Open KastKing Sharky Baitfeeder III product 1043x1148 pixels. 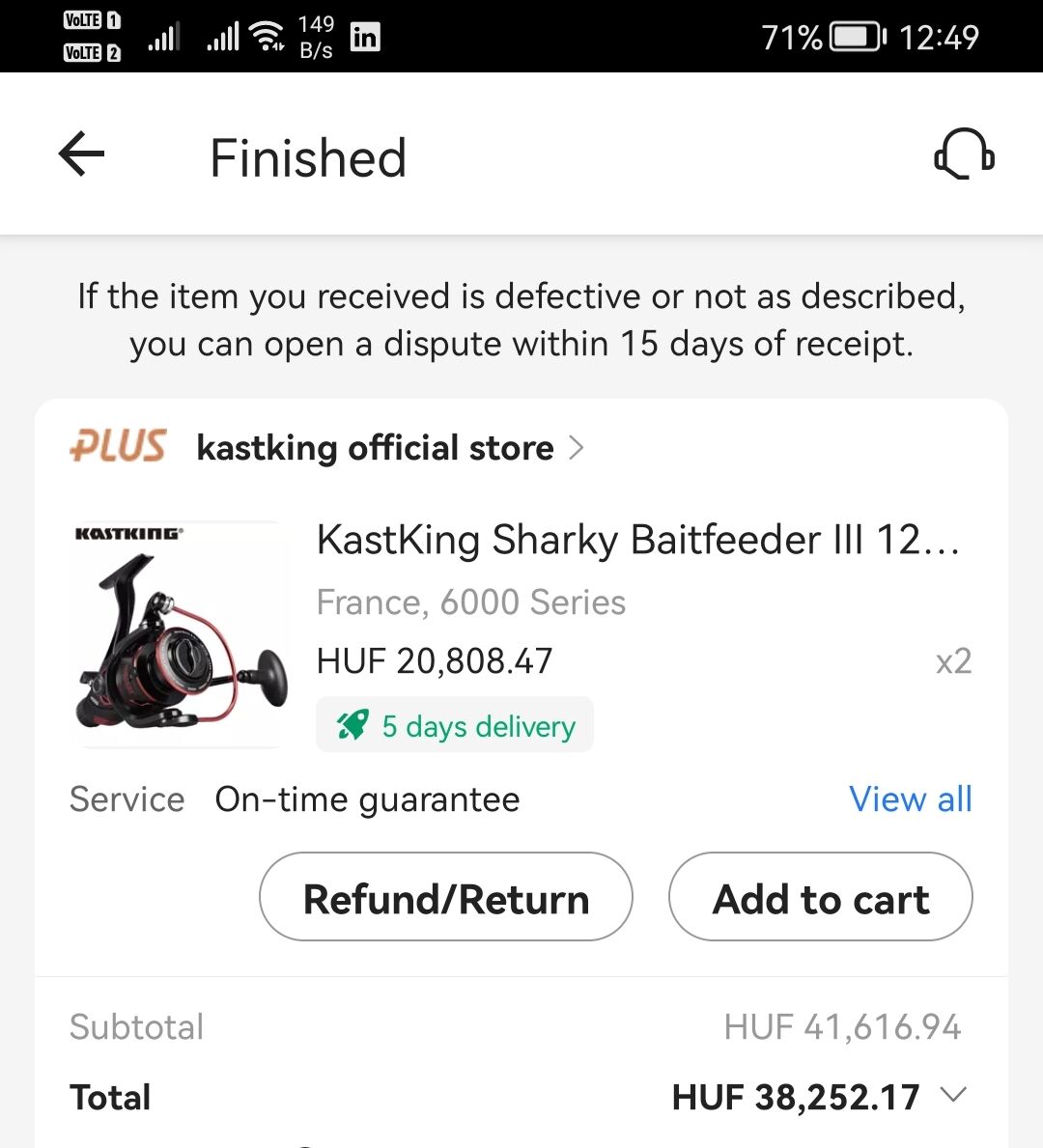(637, 540)
